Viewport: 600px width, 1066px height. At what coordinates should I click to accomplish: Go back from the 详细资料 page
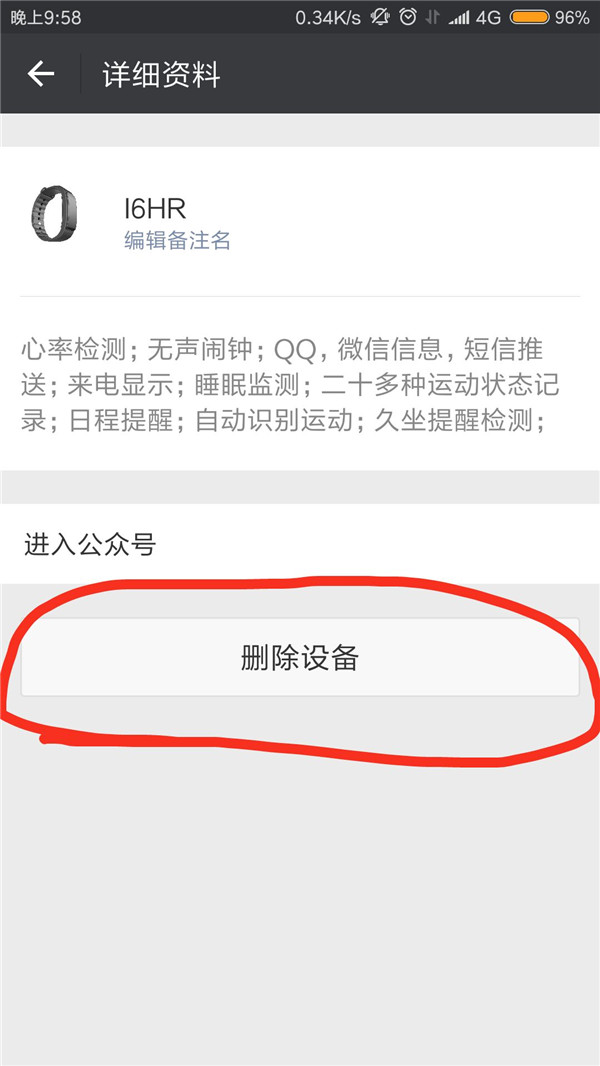click(x=41, y=73)
